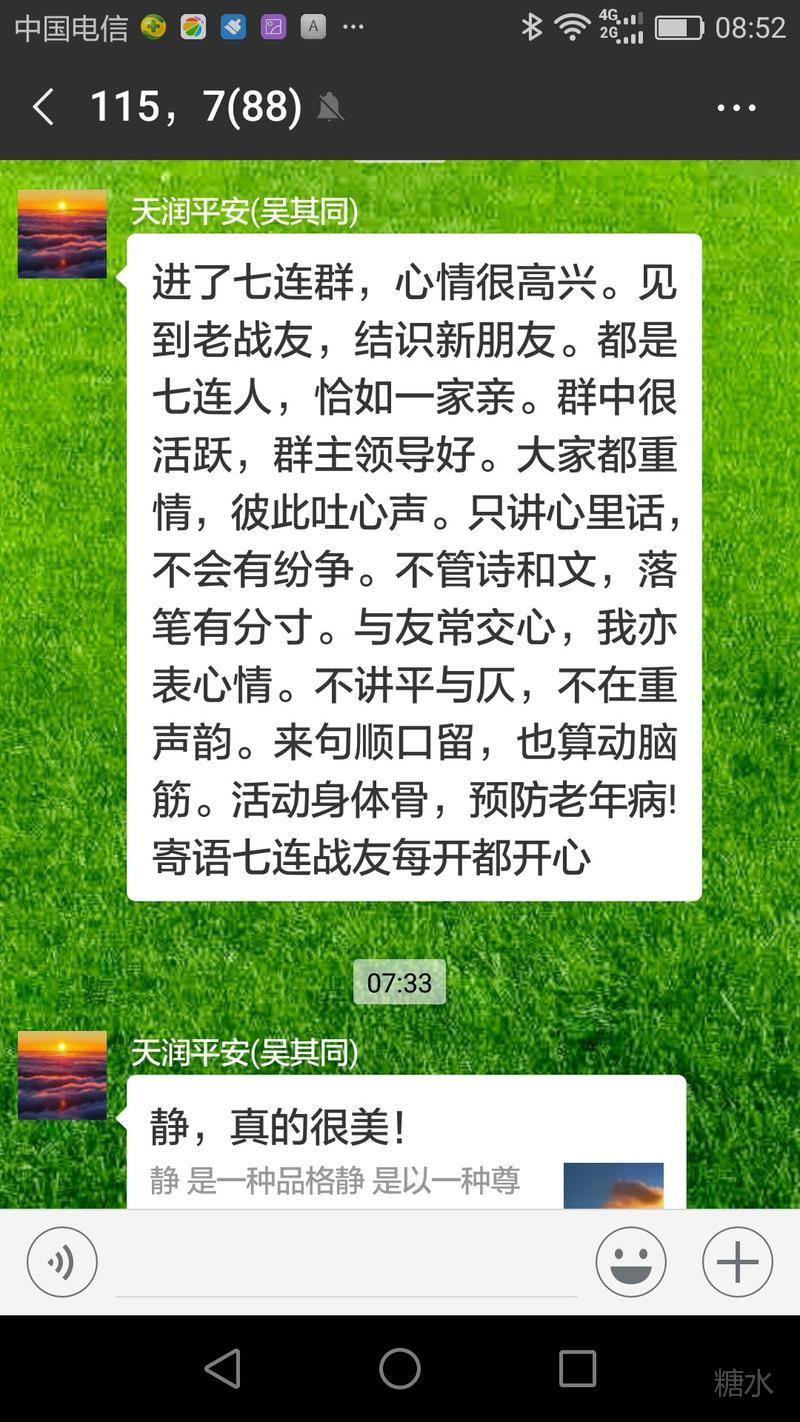Go back from the group chat

pos(43,107)
